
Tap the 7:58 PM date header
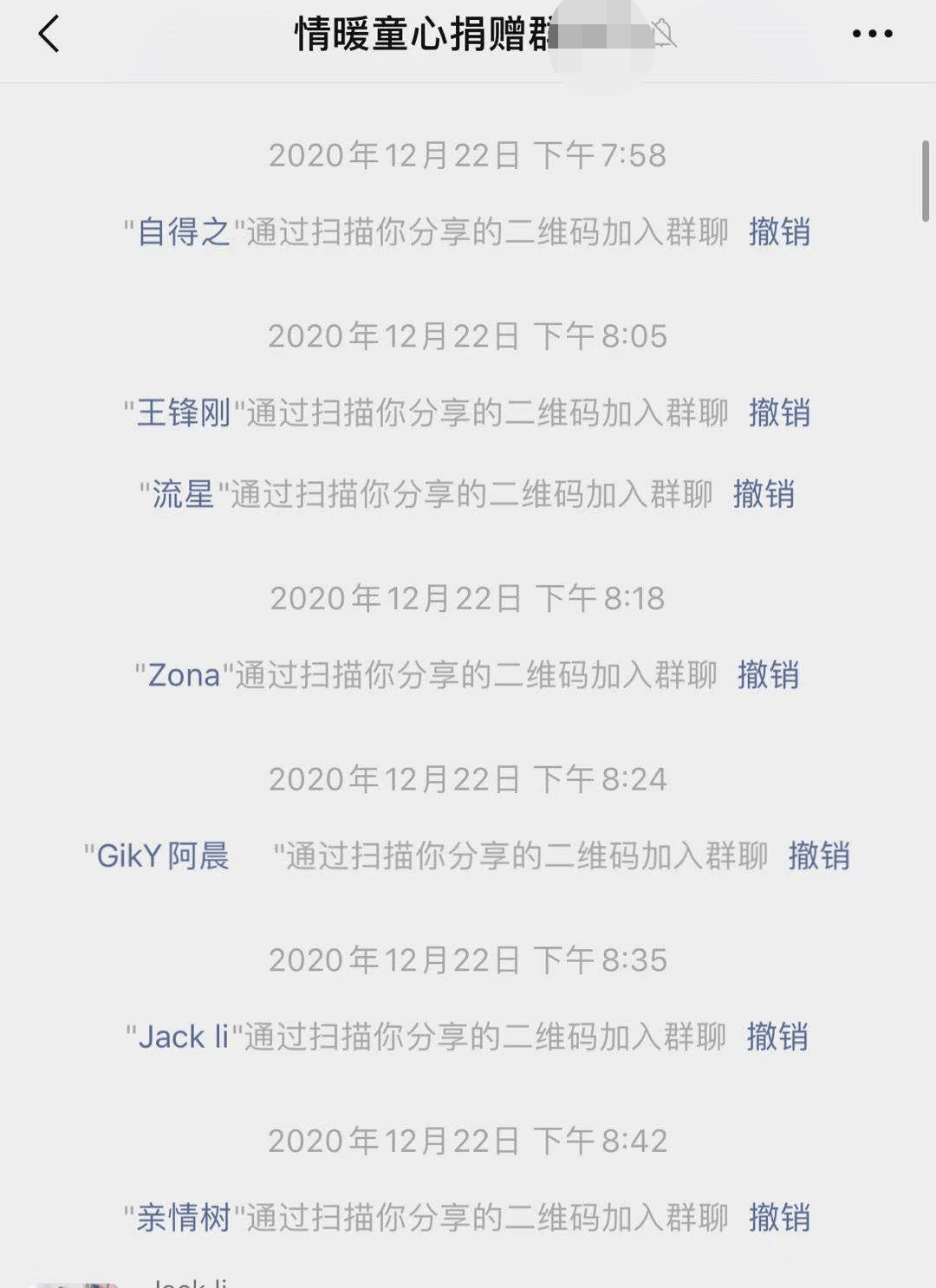[468, 157]
